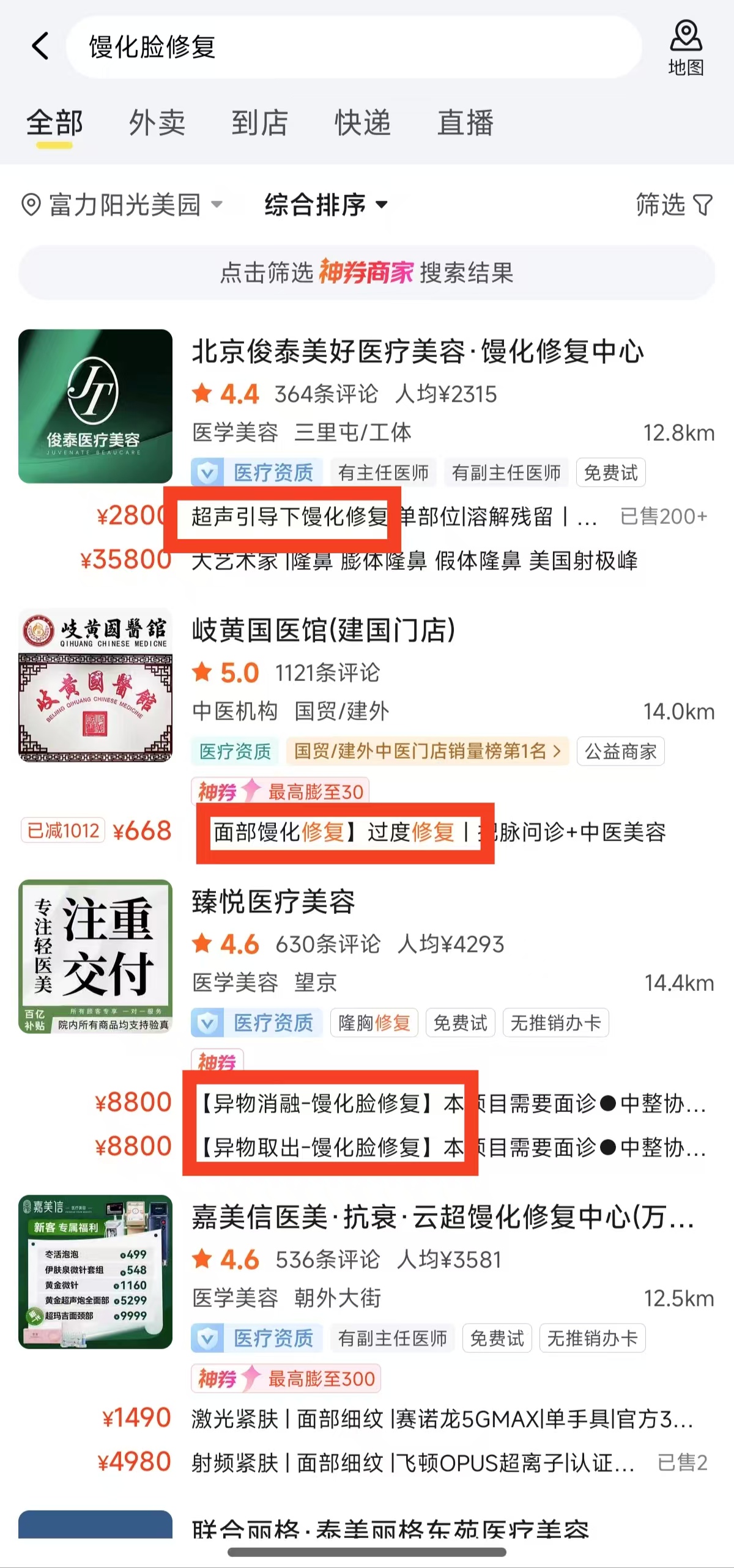This screenshot has width=734, height=1568.
Task: Expand the 综合排序 sorting dropdown
Action: tap(325, 205)
